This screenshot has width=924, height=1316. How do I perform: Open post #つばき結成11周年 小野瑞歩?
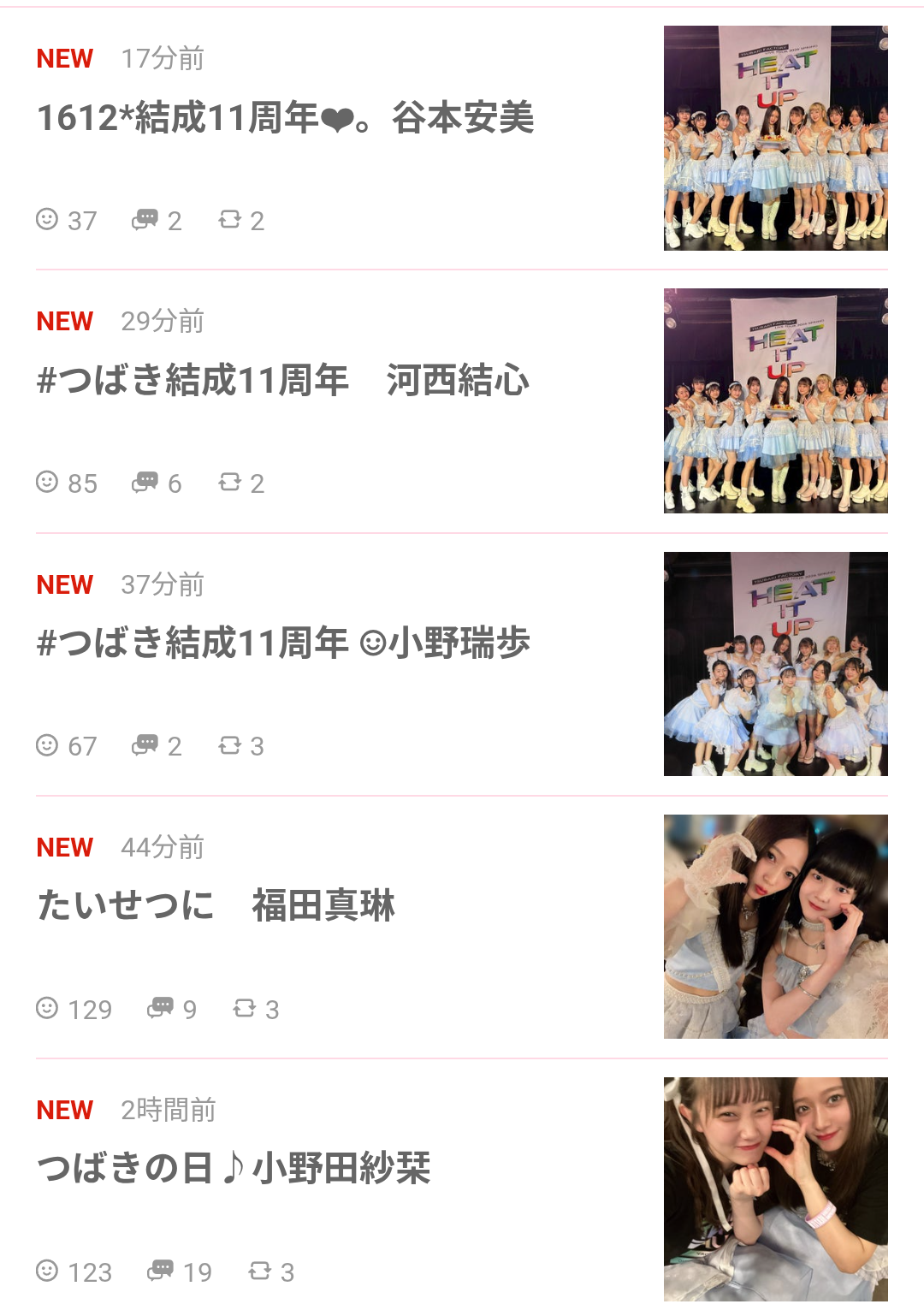coord(283,643)
